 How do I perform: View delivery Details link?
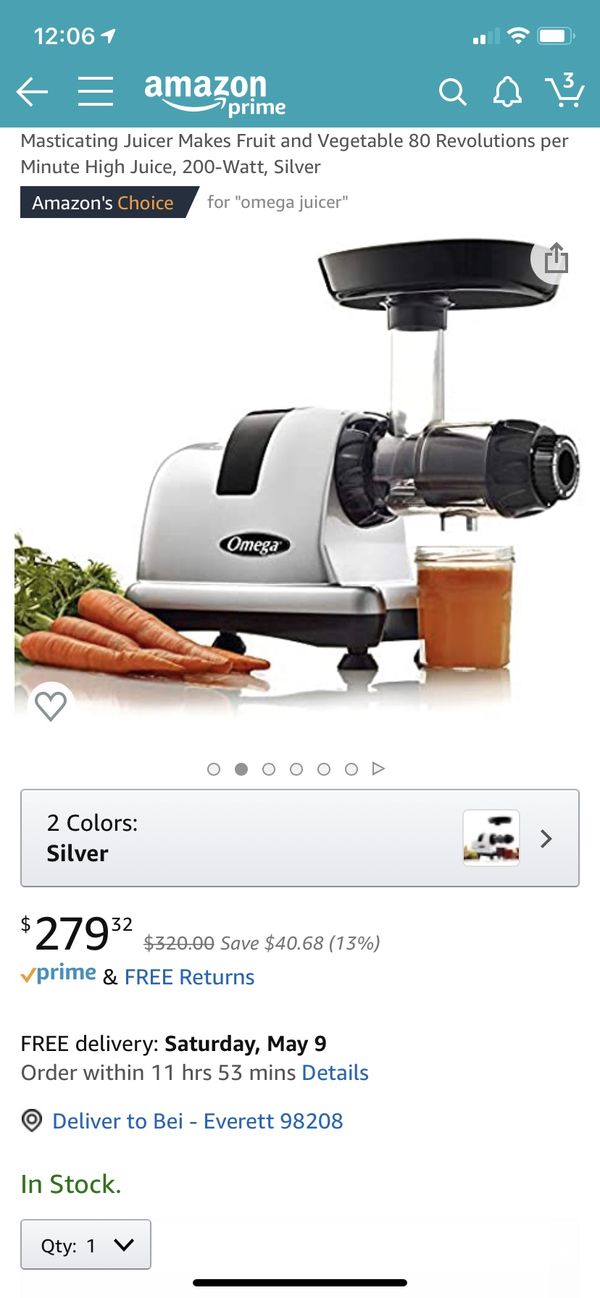tap(335, 1073)
